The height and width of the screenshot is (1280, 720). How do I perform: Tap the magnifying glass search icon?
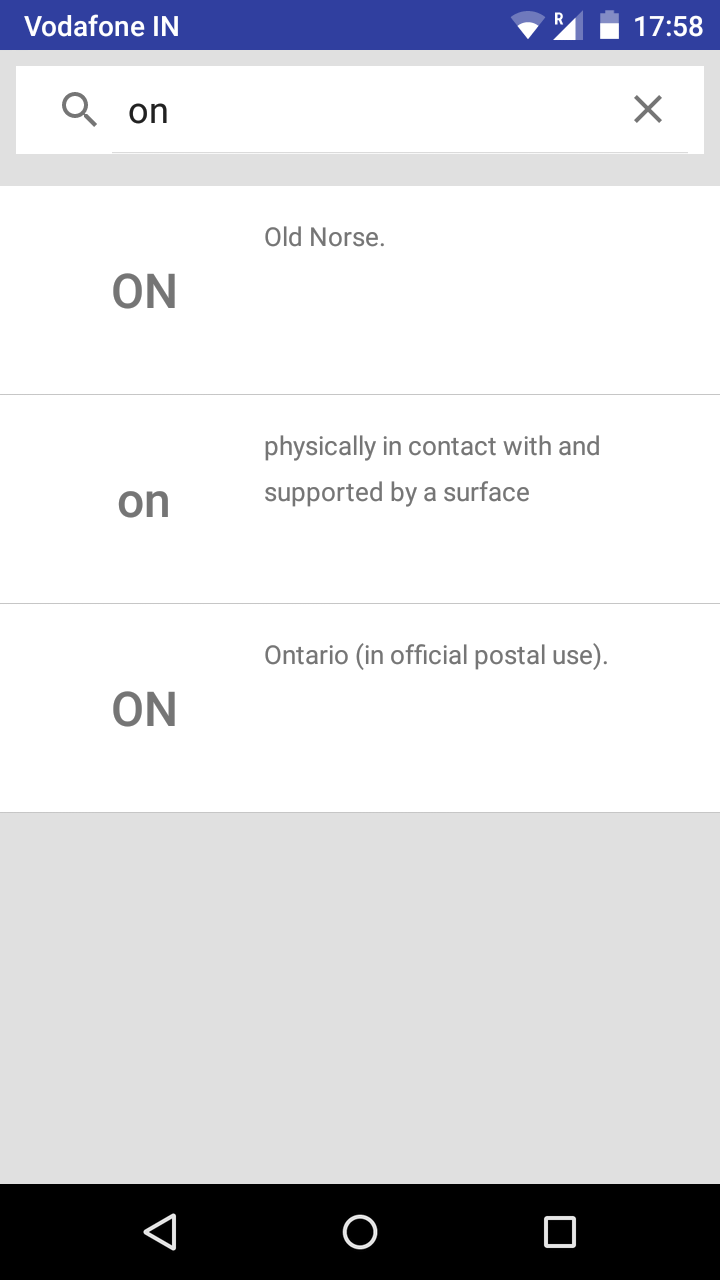(x=79, y=110)
